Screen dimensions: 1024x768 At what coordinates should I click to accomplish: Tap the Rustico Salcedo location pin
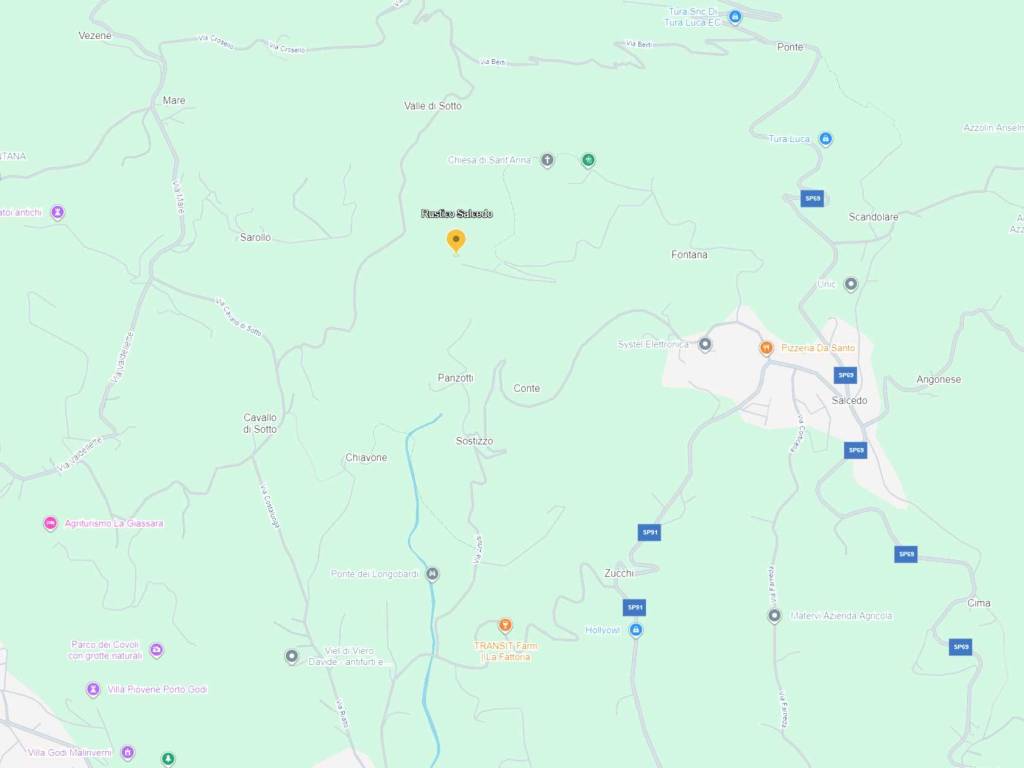click(456, 240)
